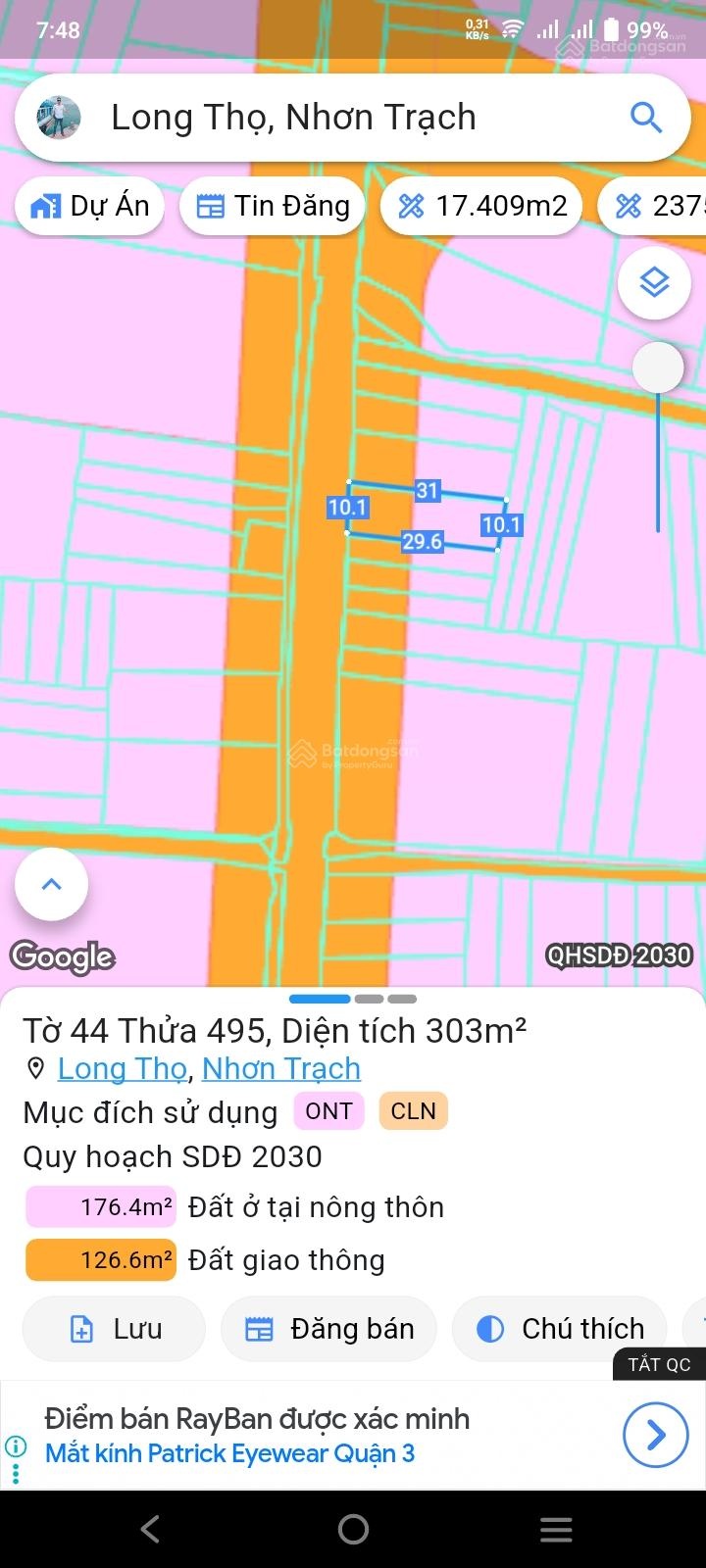Screen dimensions: 706x1568
Task: Toggle the CLN land use tag
Action: pos(413,1110)
